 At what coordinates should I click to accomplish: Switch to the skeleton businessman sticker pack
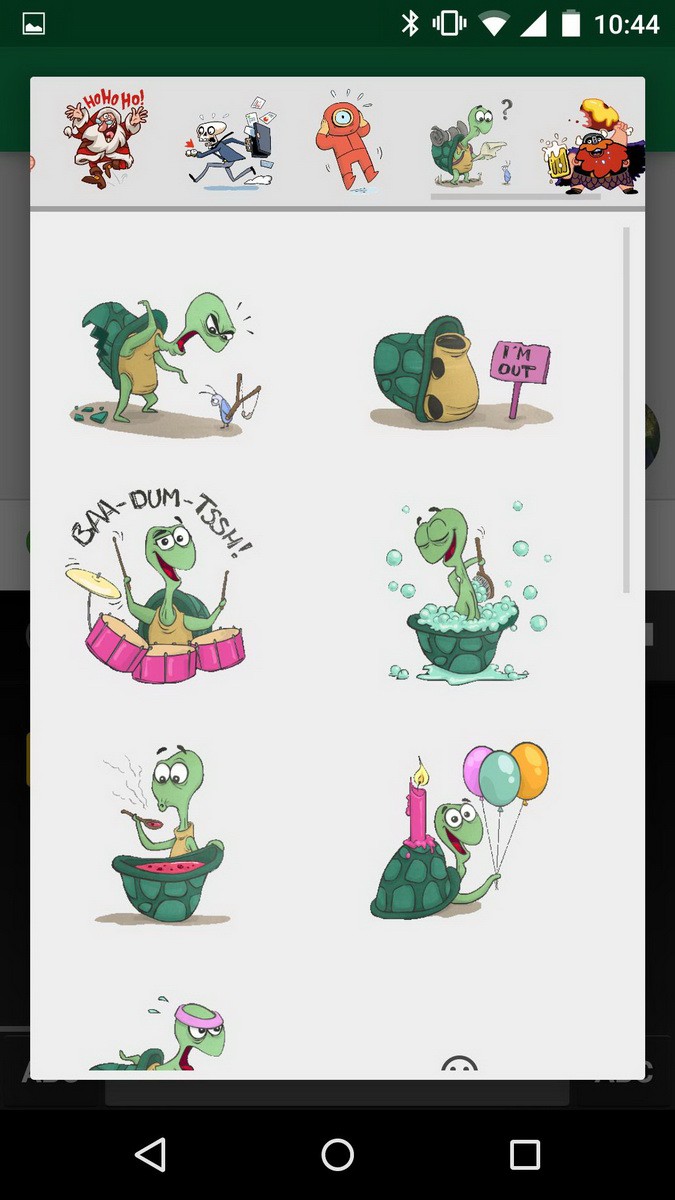232,143
